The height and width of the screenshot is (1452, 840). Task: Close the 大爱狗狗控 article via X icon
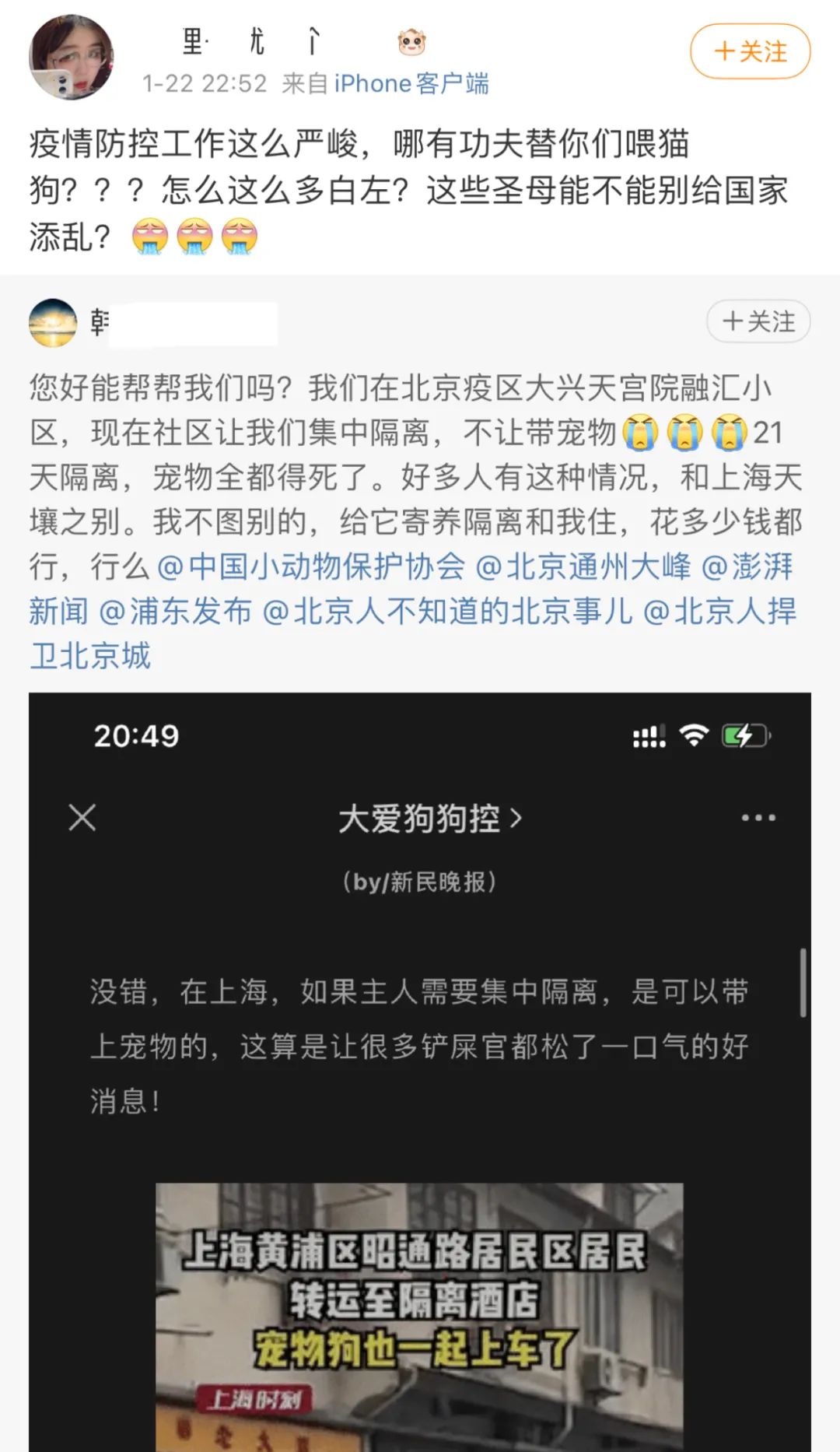[x=84, y=817]
